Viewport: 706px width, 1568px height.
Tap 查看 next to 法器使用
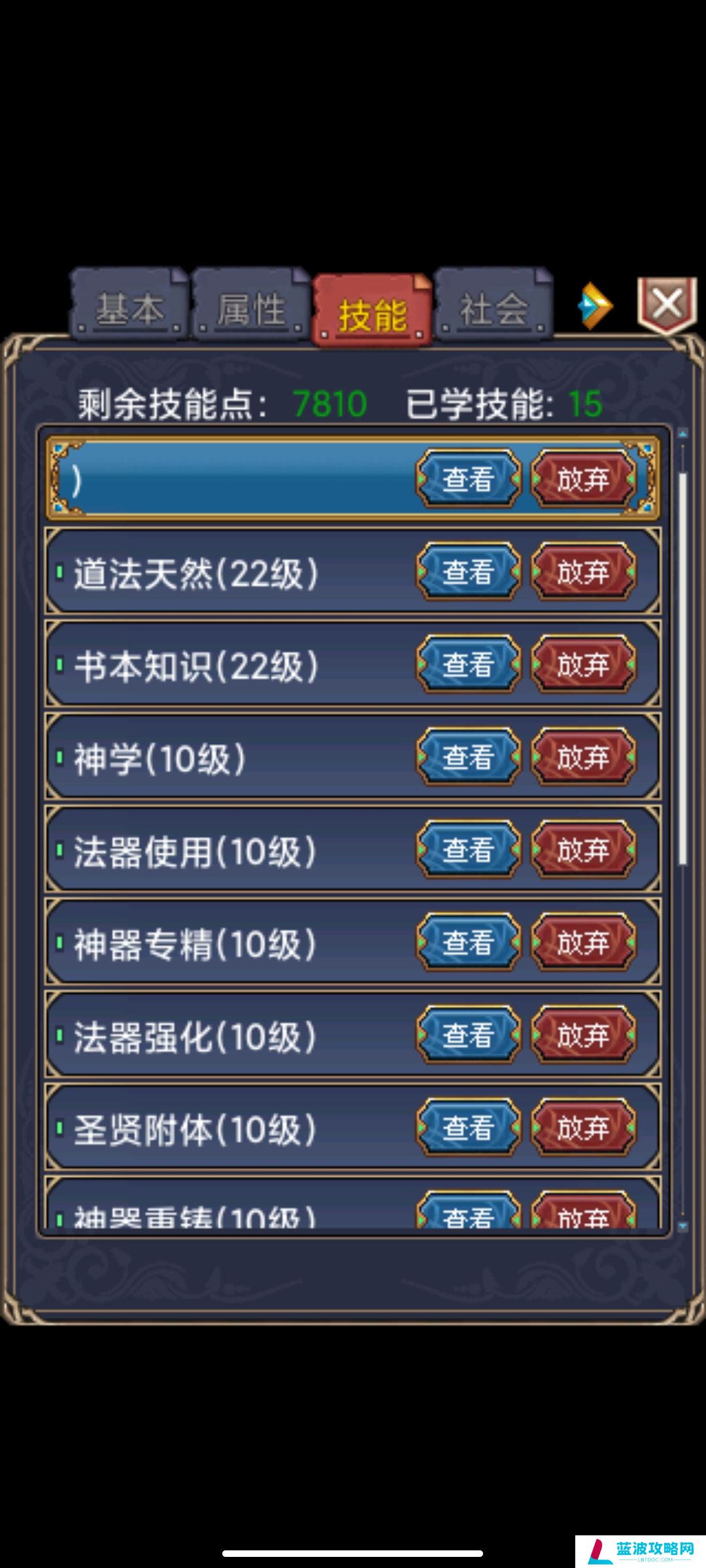click(468, 851)
